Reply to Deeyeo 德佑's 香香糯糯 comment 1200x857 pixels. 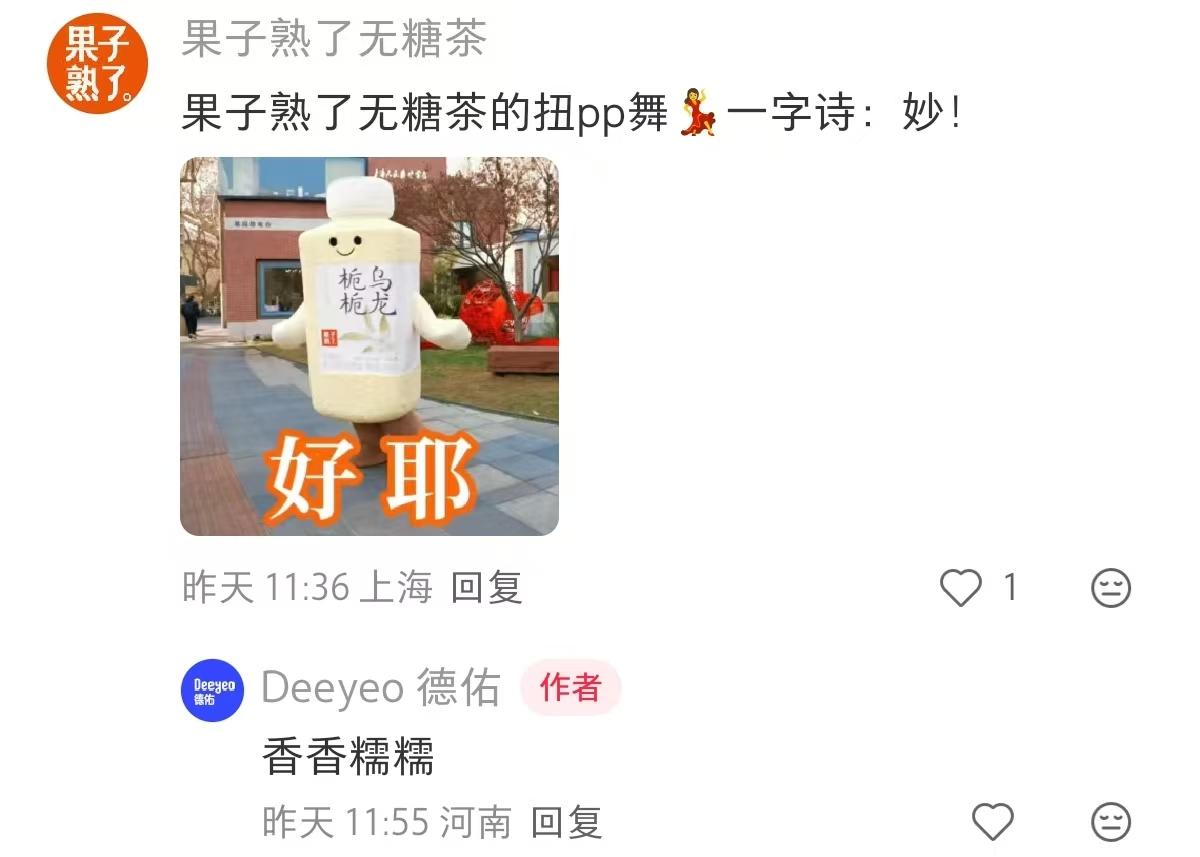(x=566, y=823)
